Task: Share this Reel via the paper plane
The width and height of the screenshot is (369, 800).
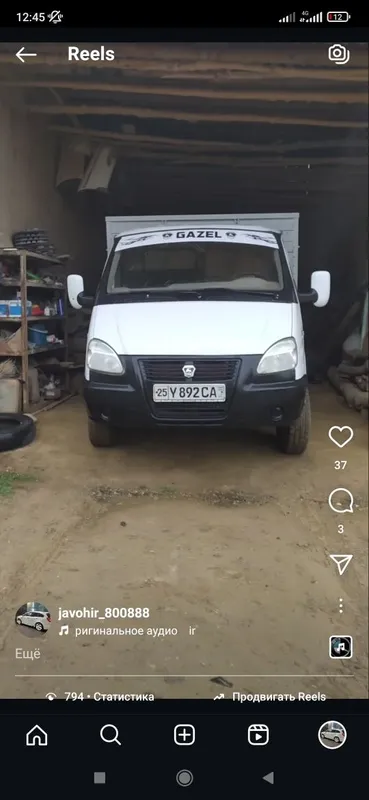Action: 340,564
